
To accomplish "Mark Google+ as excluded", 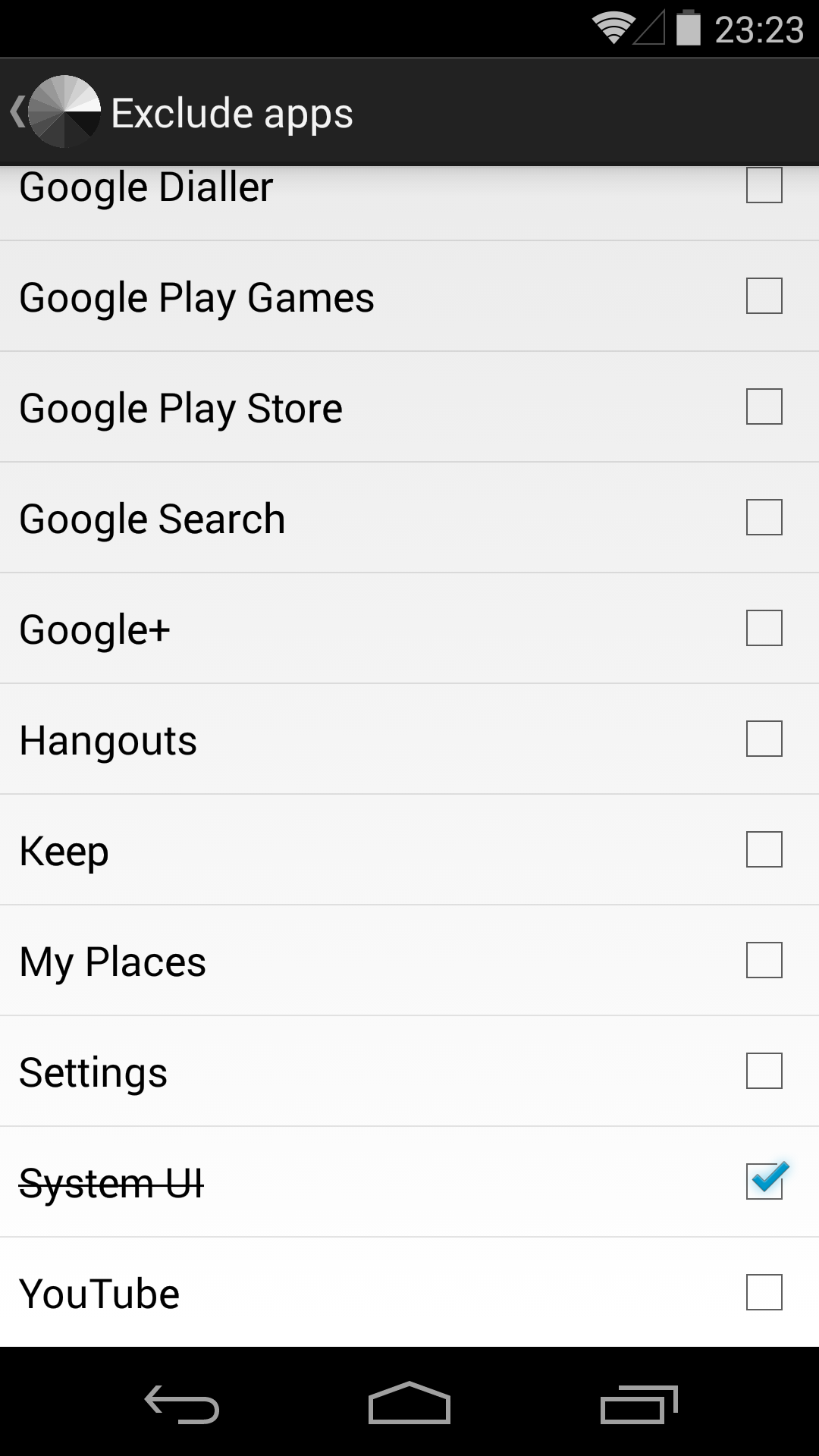I will 764,628.
